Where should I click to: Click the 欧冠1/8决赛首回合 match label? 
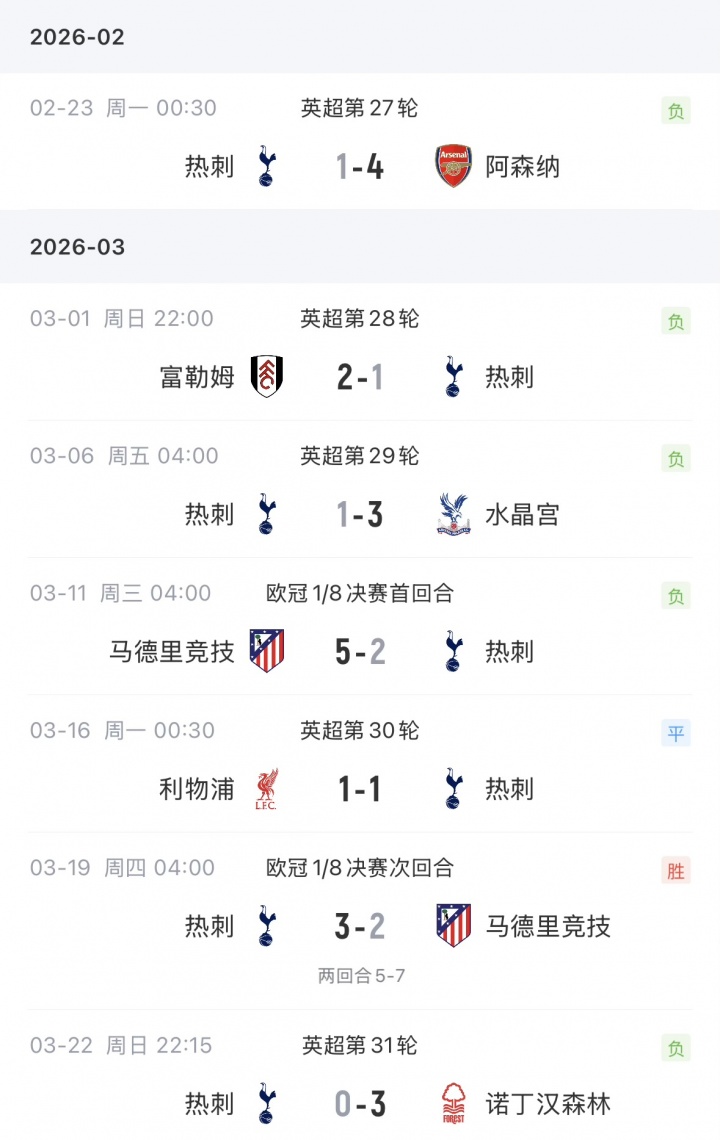[x=360, y=593]
